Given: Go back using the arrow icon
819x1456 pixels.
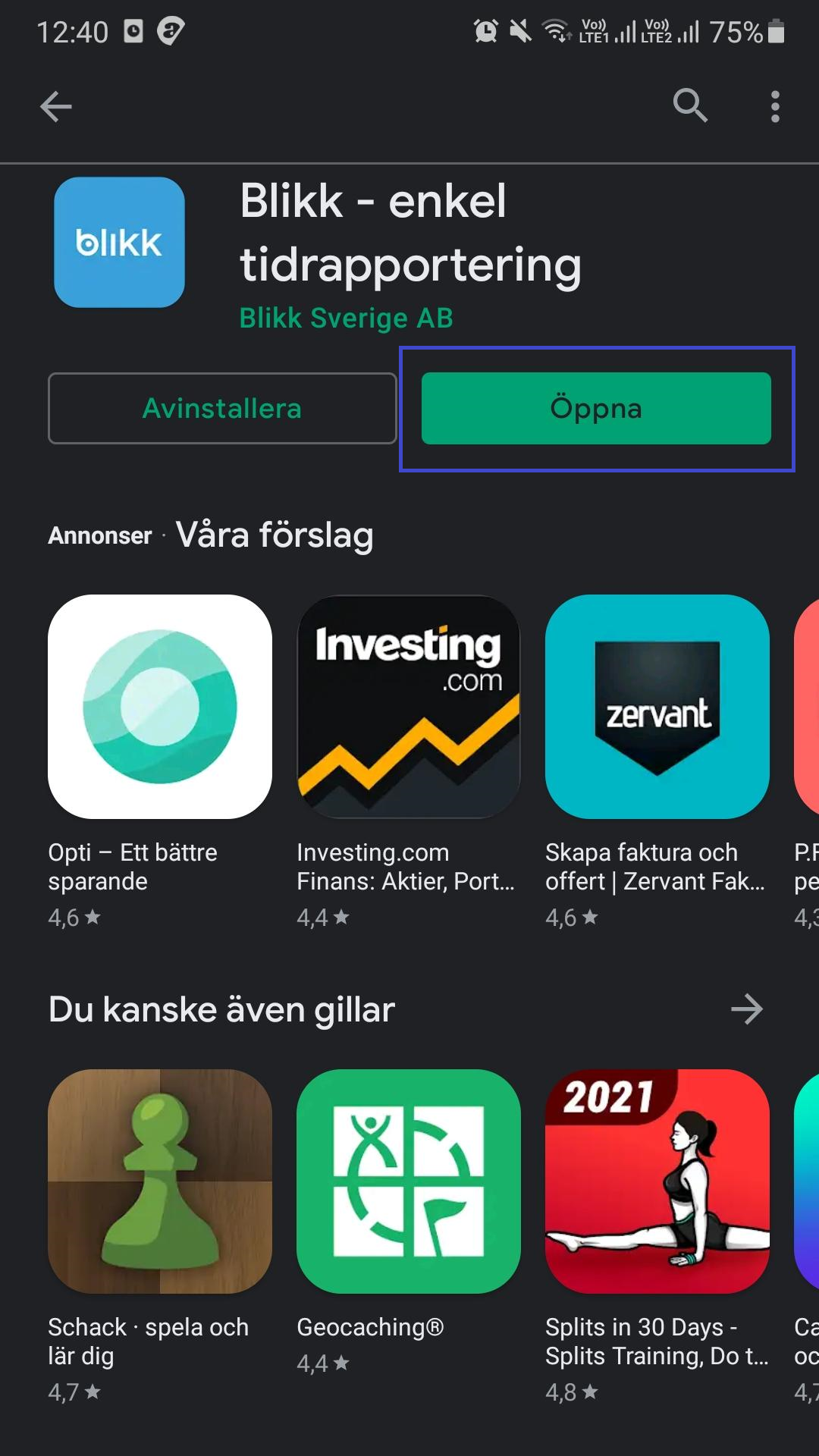Looking at the screenshot, I should [56, 106].
